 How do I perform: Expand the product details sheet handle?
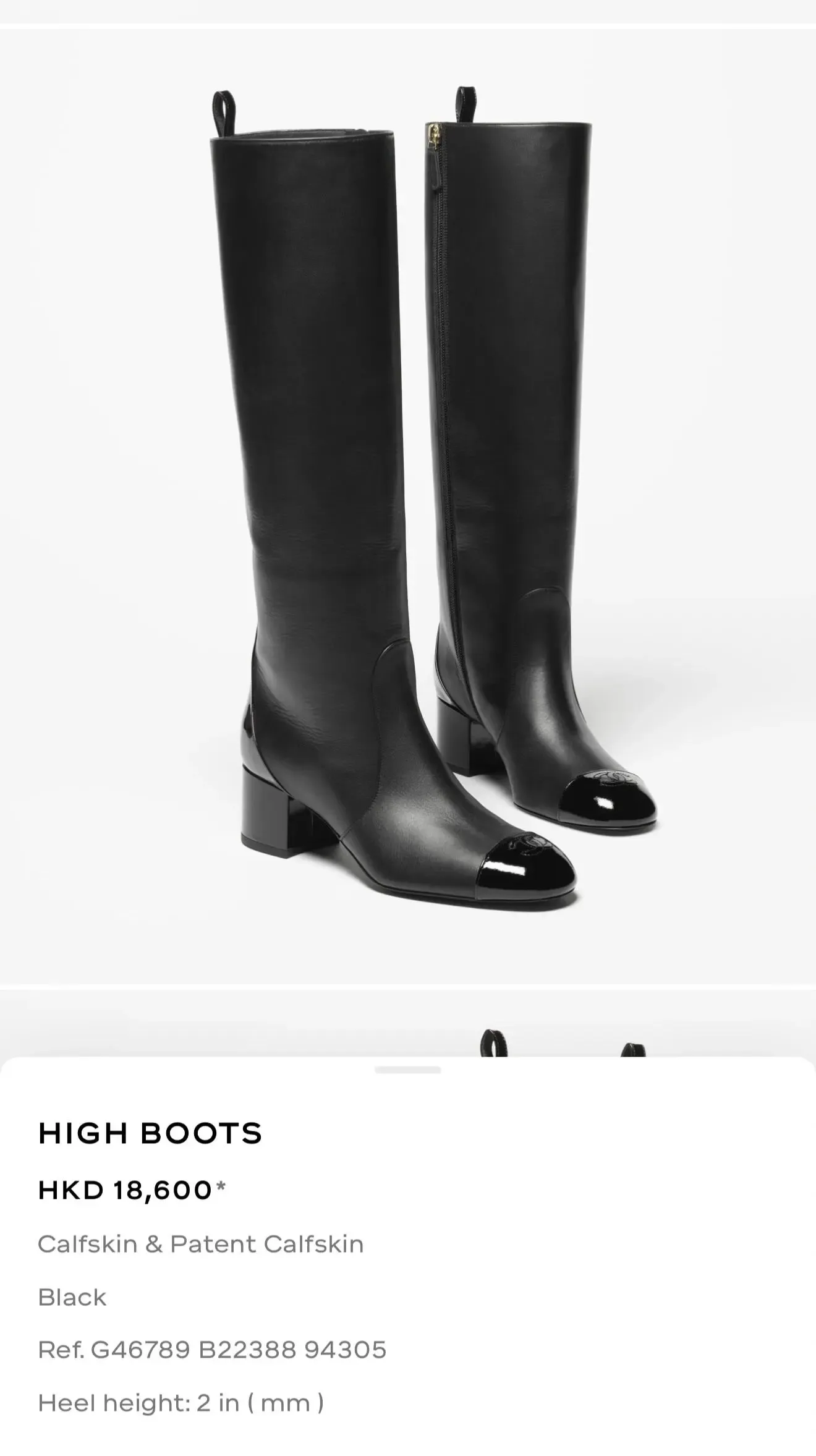pos(407,1070)
